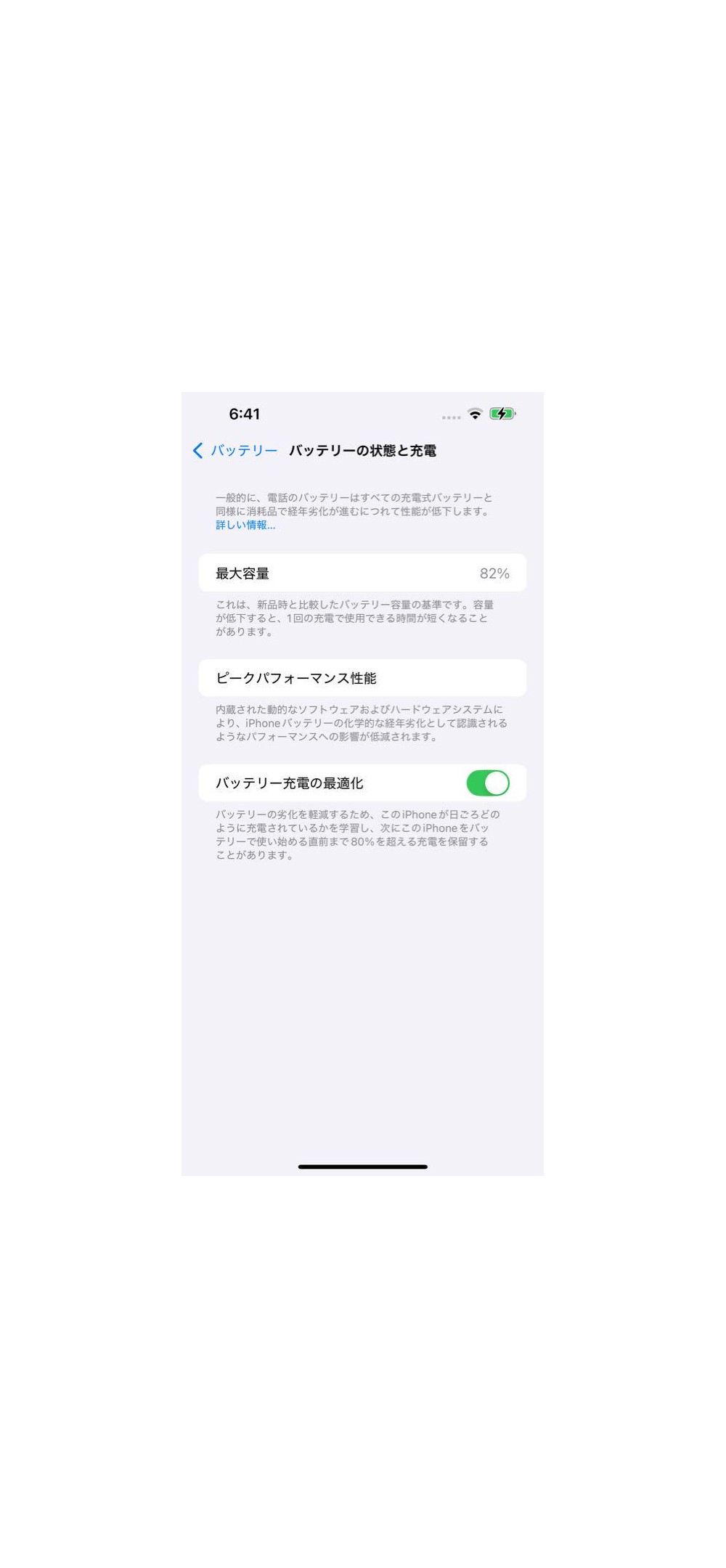
Task: Open the 詳しい情報 link
Action: tap(245, 525)
